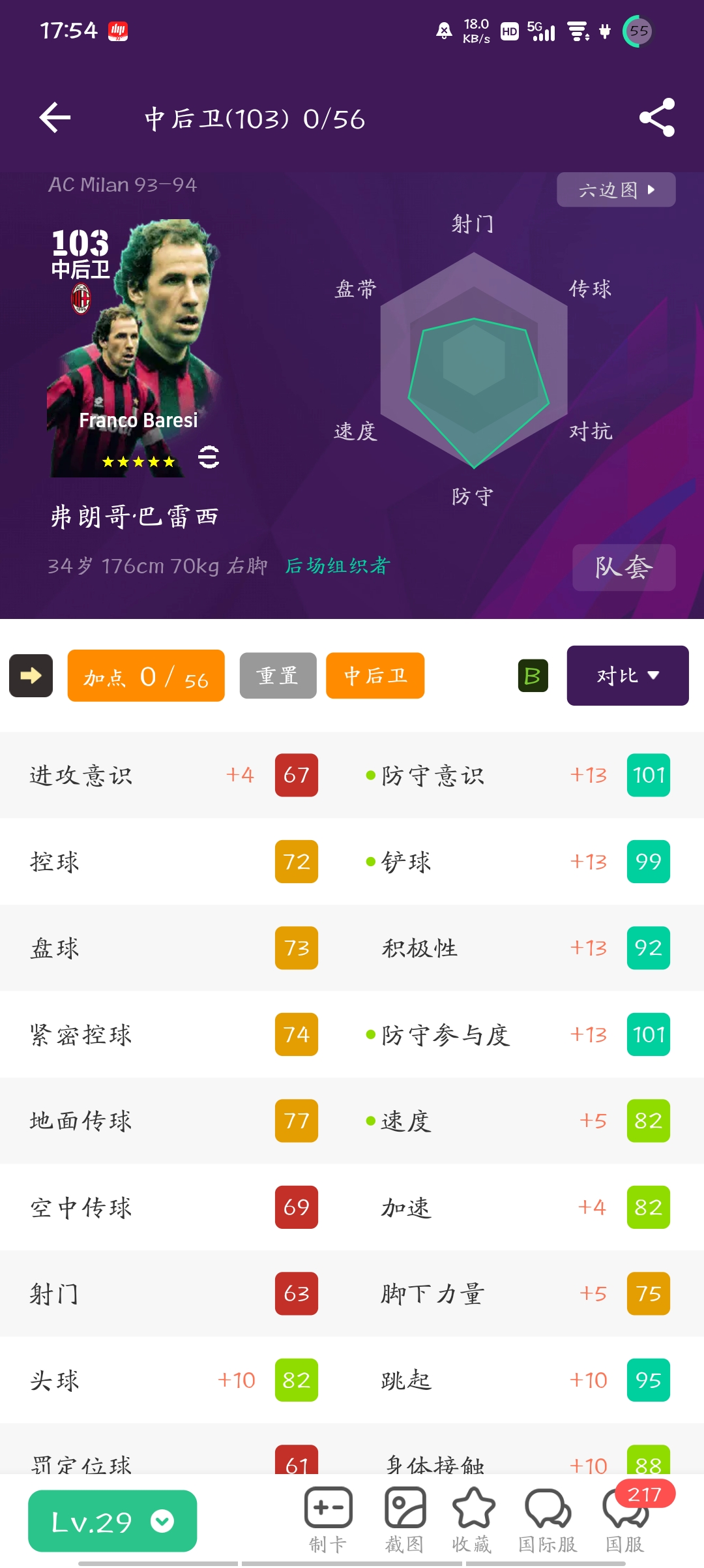Switch to the 六边图 chart view
The image size is (704, 1568).
(615, 190)
